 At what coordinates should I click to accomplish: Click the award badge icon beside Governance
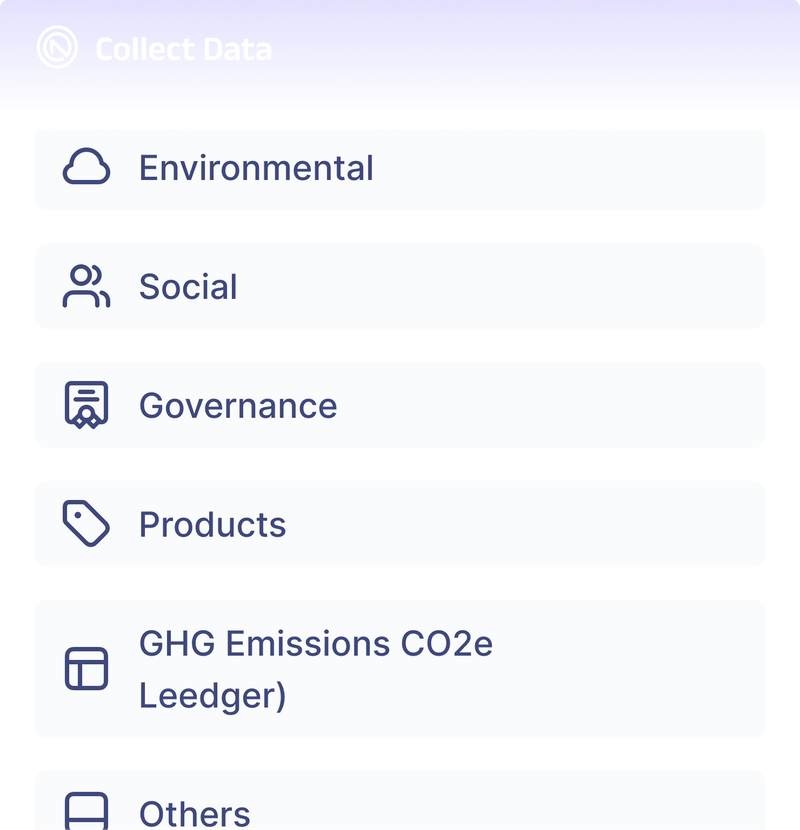85,405
